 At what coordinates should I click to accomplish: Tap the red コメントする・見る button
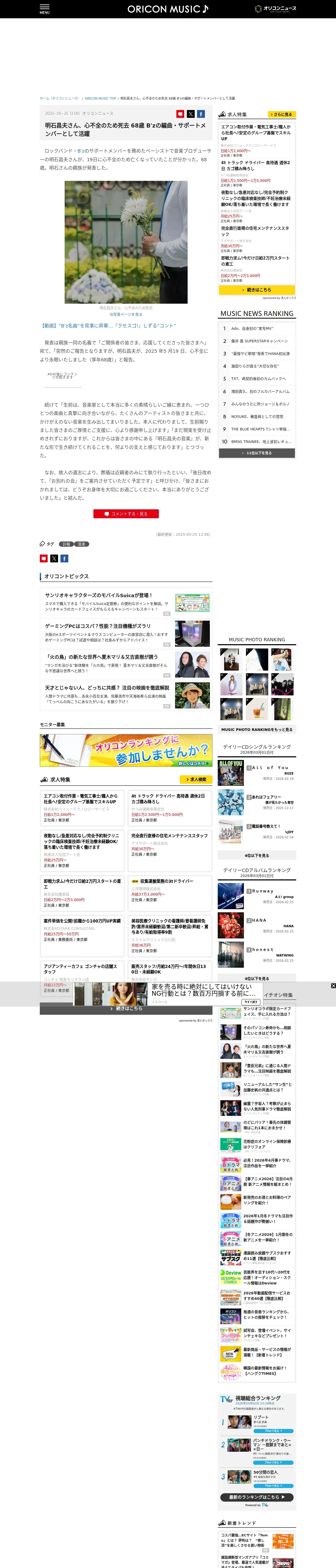coord(126,514)
